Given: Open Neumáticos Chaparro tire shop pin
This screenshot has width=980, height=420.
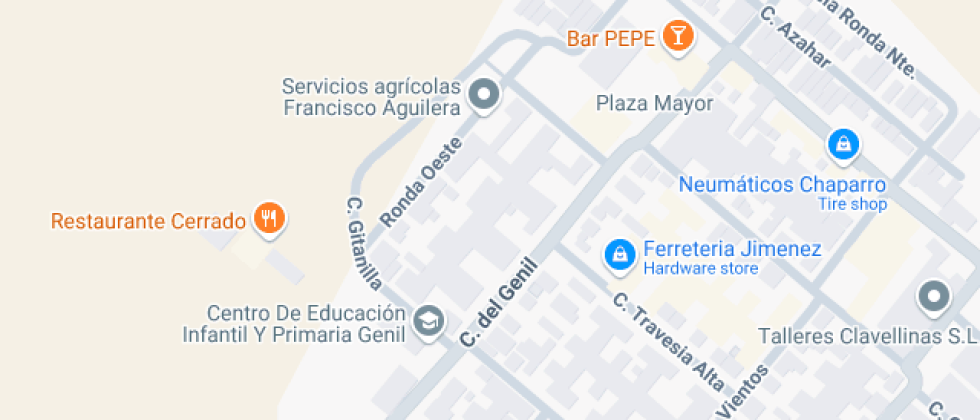Looking at the screenshot, I should (x=845, y=145).
